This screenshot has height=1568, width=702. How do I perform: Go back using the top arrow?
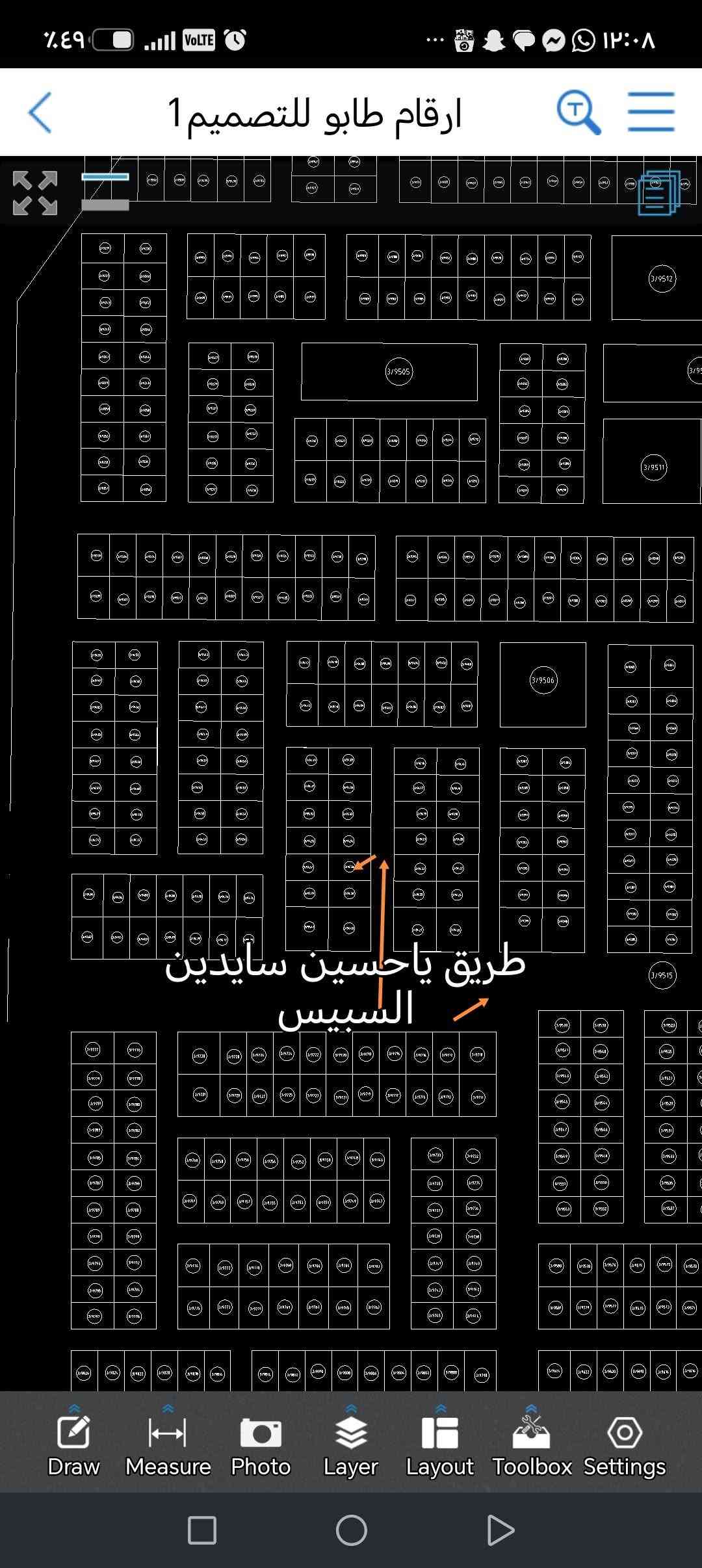pyautogui.click(x=40, y=113)
